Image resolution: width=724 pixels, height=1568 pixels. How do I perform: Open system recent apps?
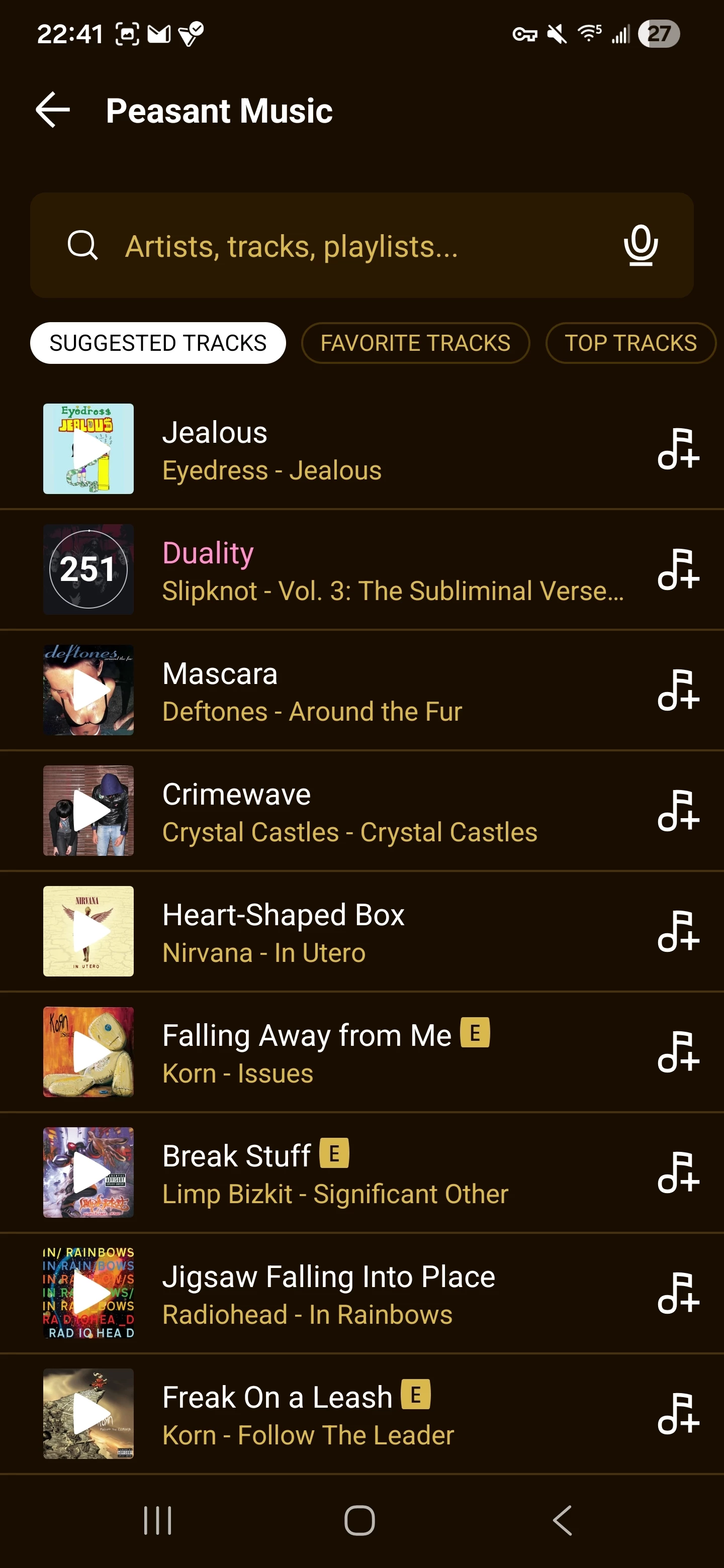(x=158, y=1520)
